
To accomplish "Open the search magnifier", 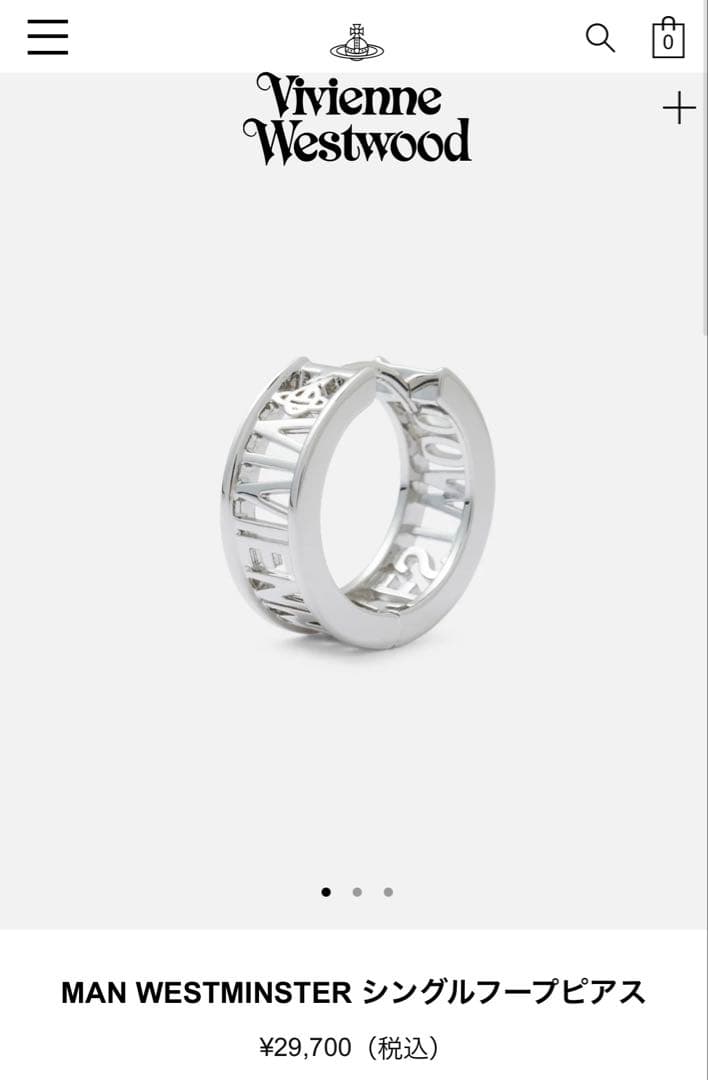I will tap(600, 38).
